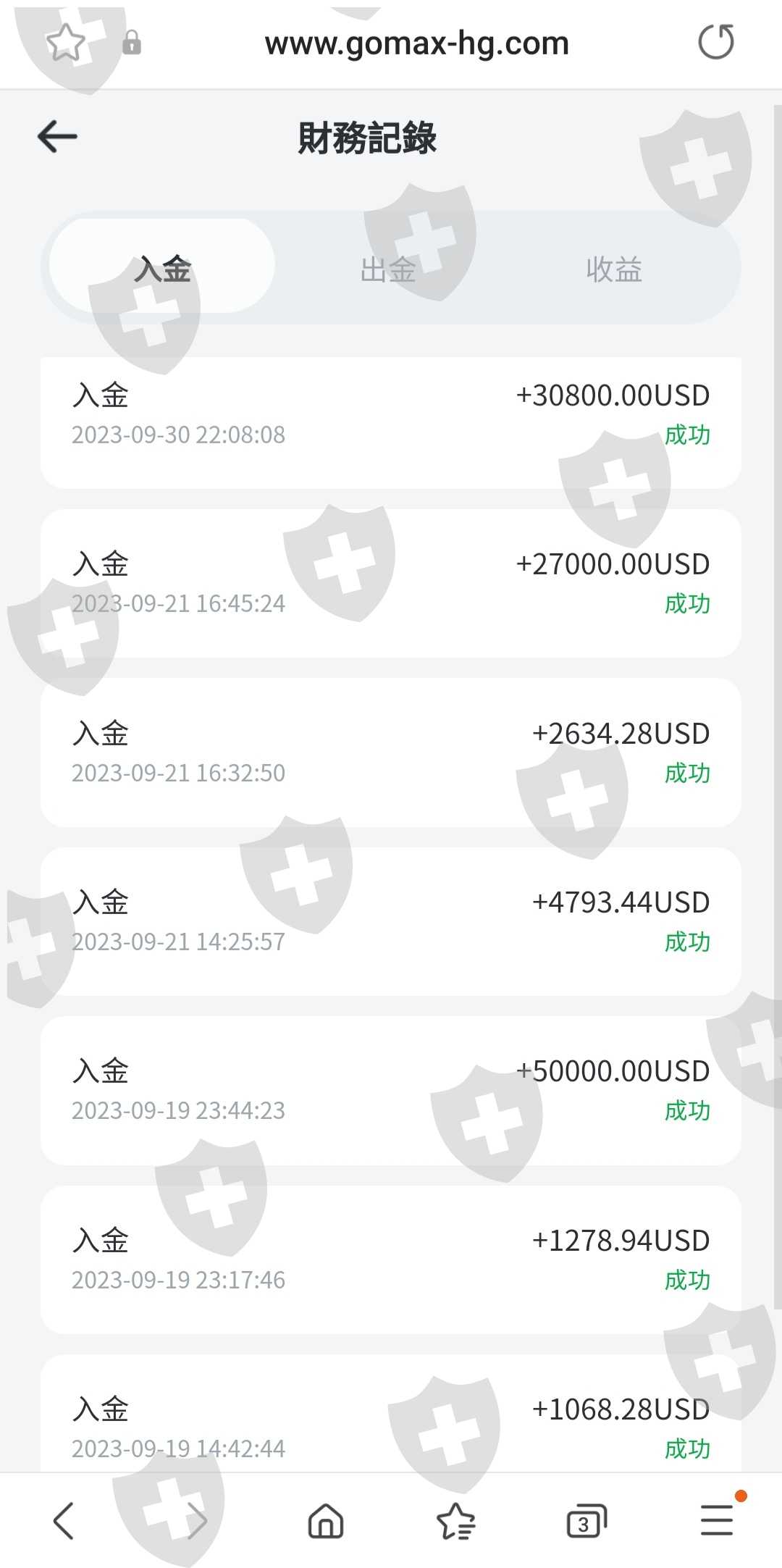The width and height of the screenshot is (782, 1568).
Task: Open the browser bookmarks list
Action: click(455, 1519)
